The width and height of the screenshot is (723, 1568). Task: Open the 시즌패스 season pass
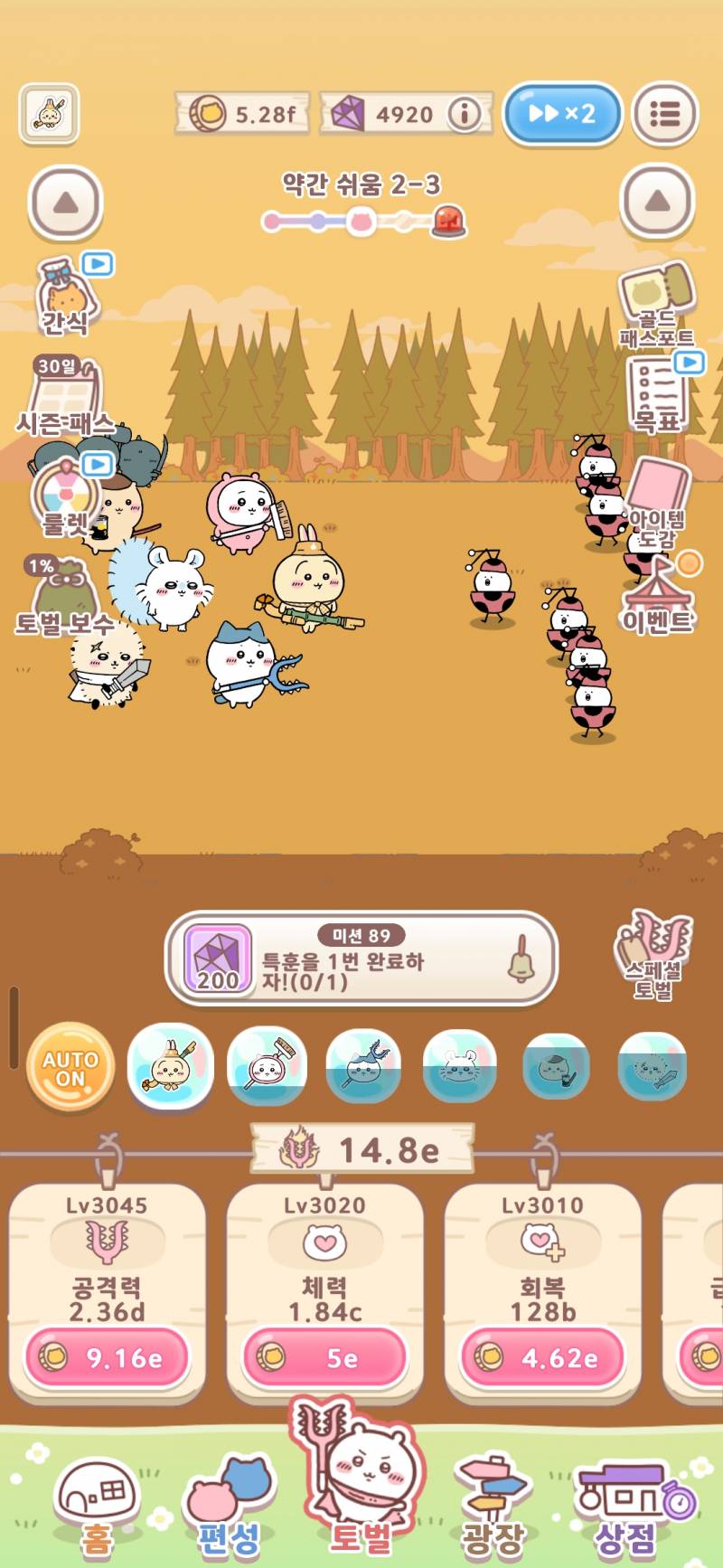(65, 396)
